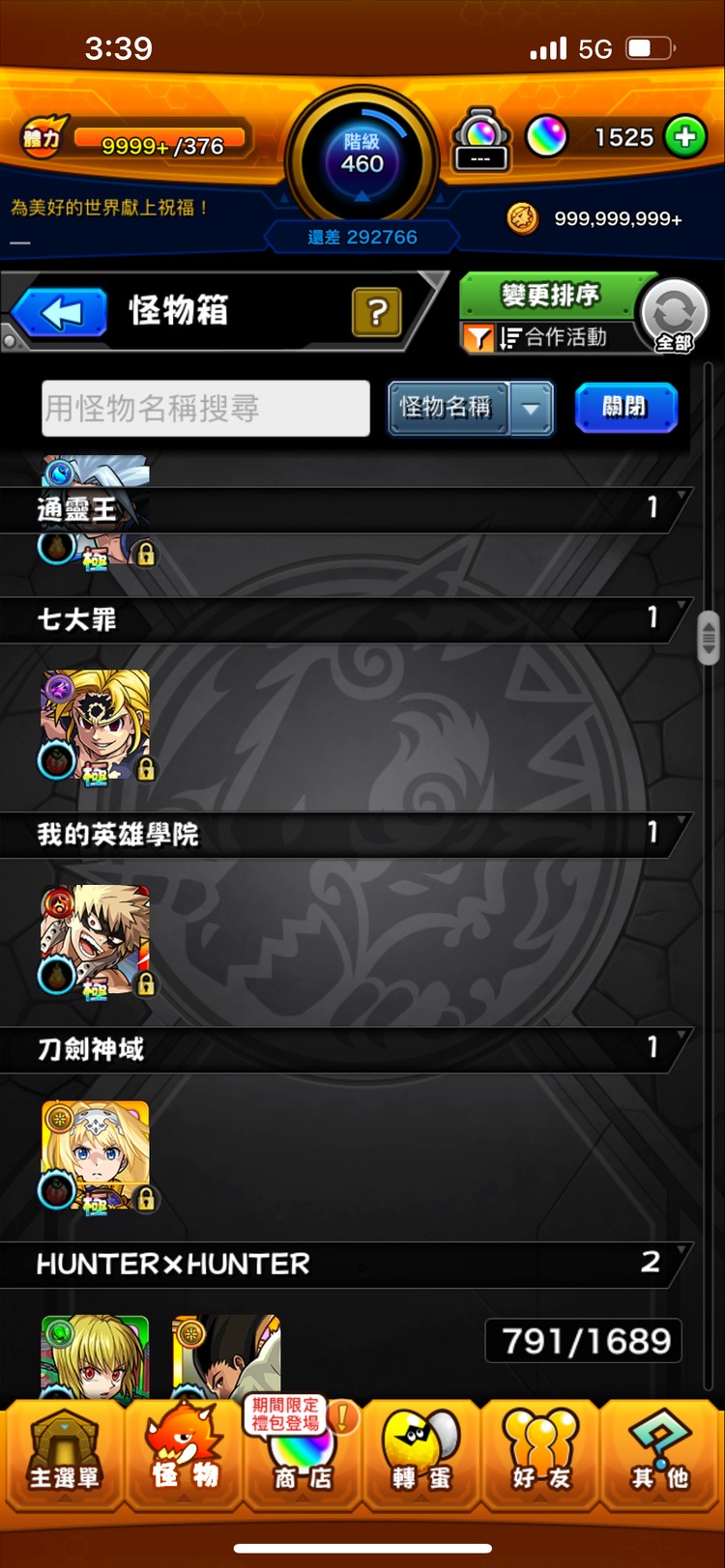Switch to the 其他 tab

[x=660, y=1454]
